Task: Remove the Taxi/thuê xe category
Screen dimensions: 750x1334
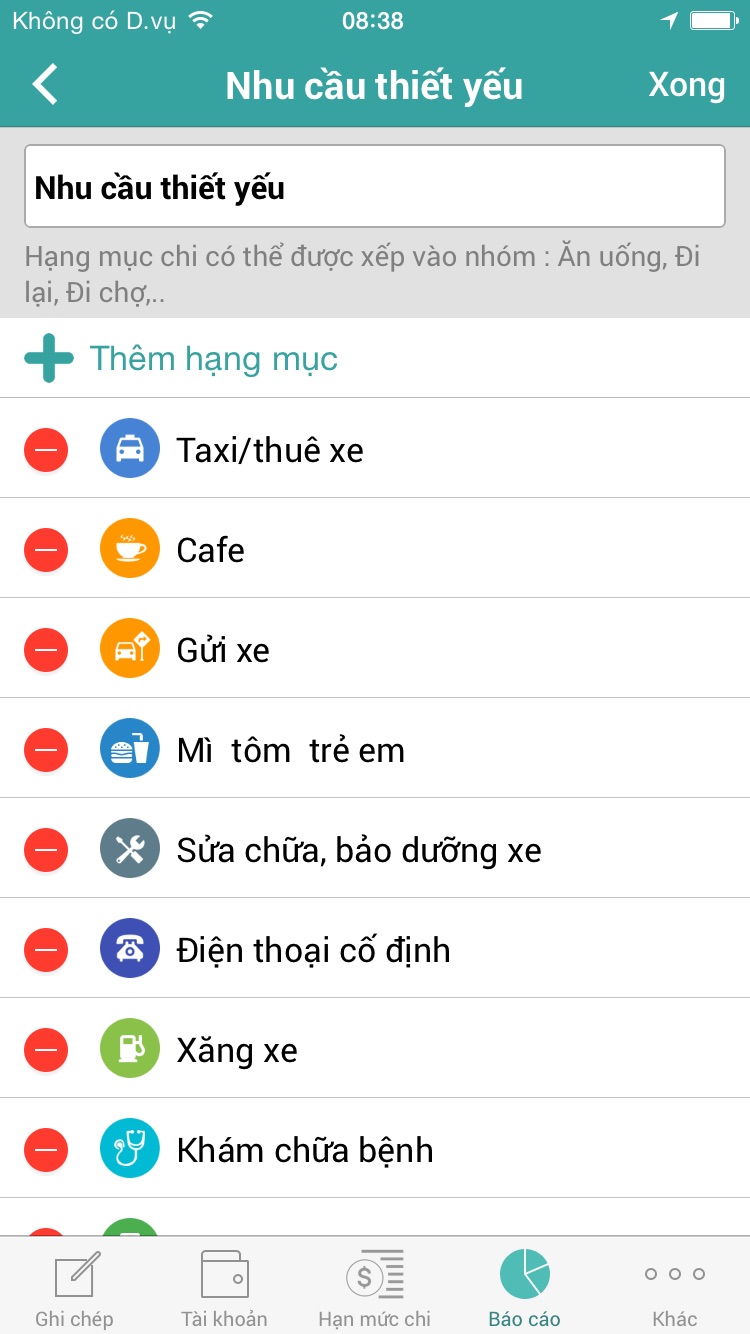Action: click(46, 450)
